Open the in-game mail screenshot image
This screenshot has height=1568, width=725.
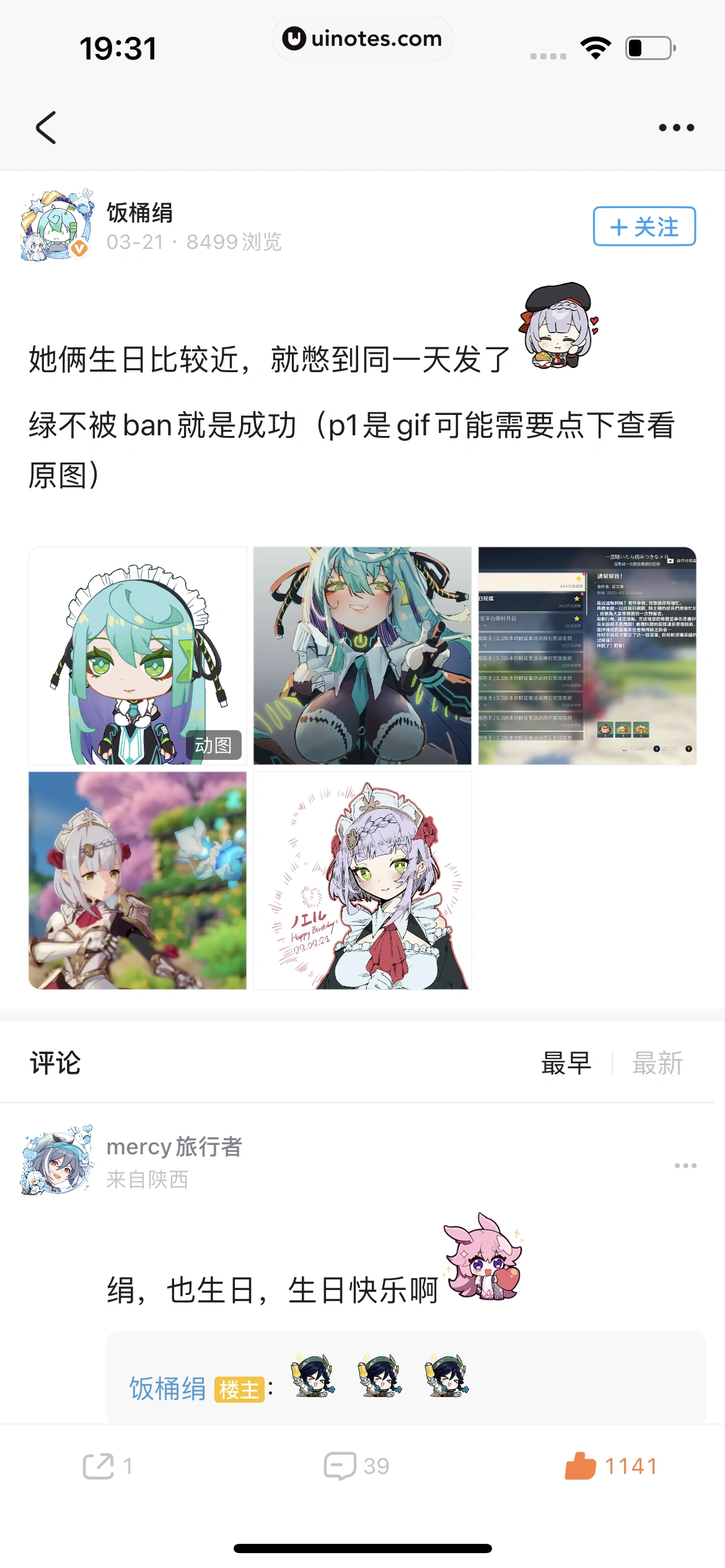coord(587,656)
